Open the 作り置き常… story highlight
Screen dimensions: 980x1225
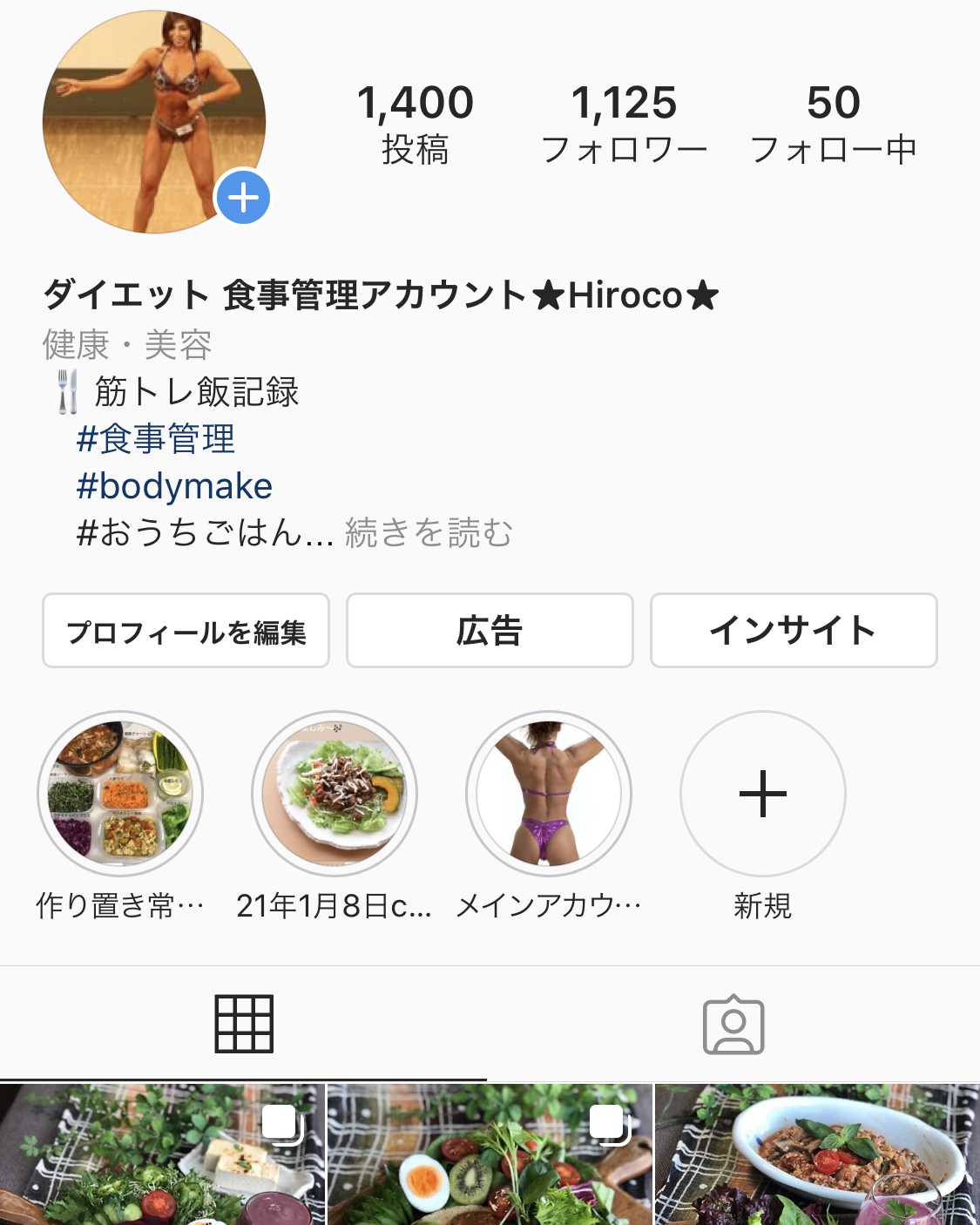click(x=120, y=794)
